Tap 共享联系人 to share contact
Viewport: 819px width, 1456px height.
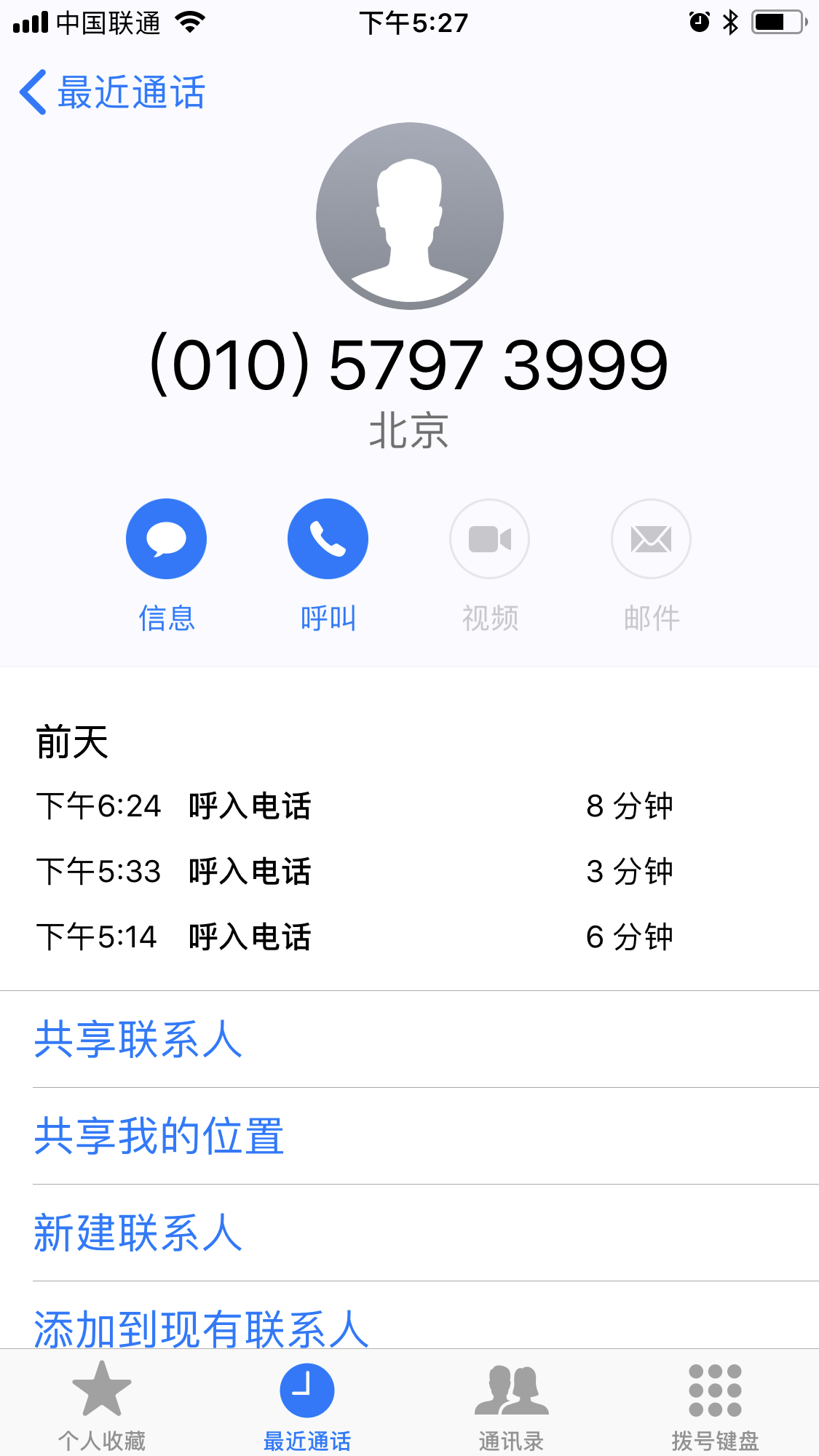(137, 1041)
